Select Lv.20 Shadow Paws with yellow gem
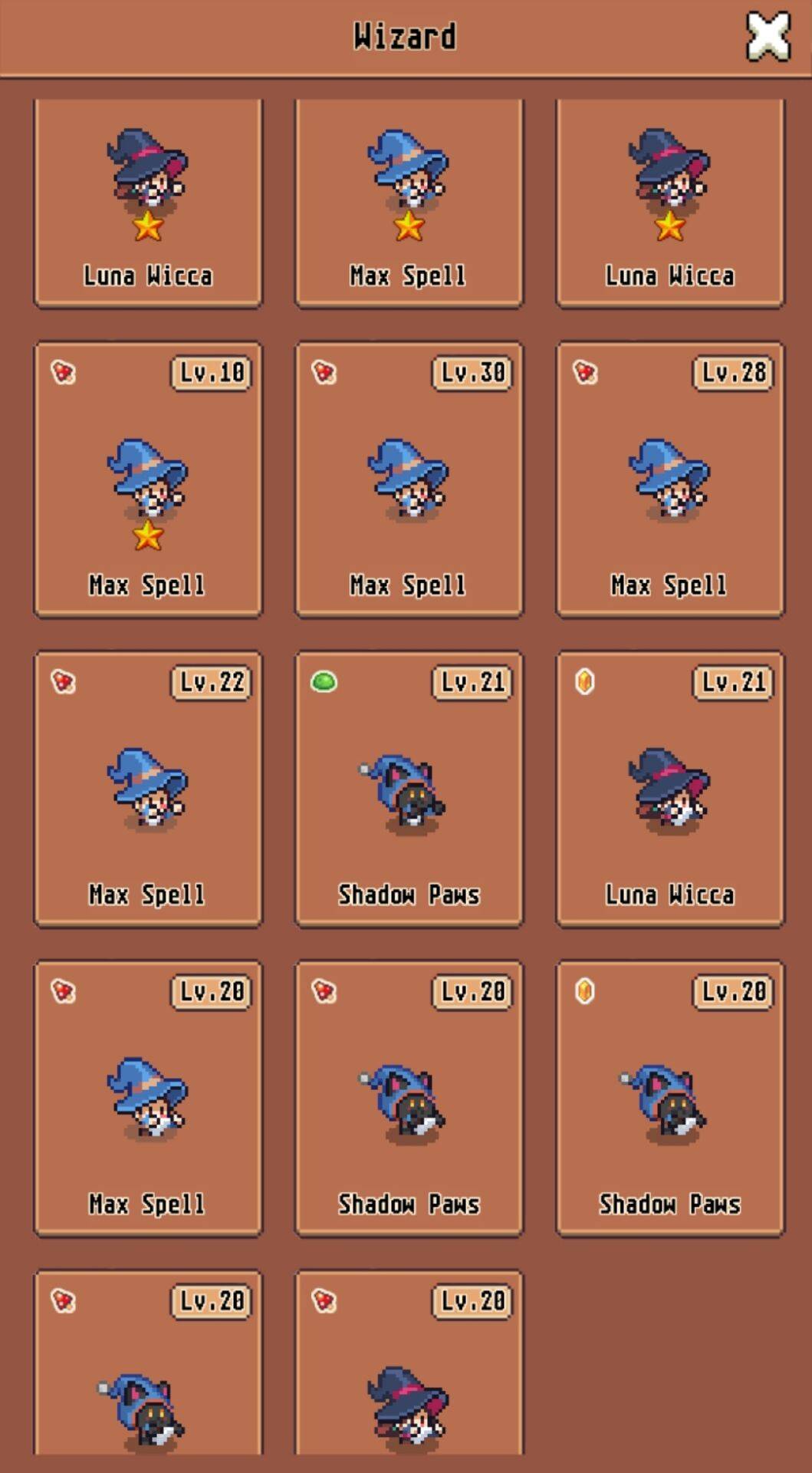This screenshot has height=1473, width=812. 669,1098
